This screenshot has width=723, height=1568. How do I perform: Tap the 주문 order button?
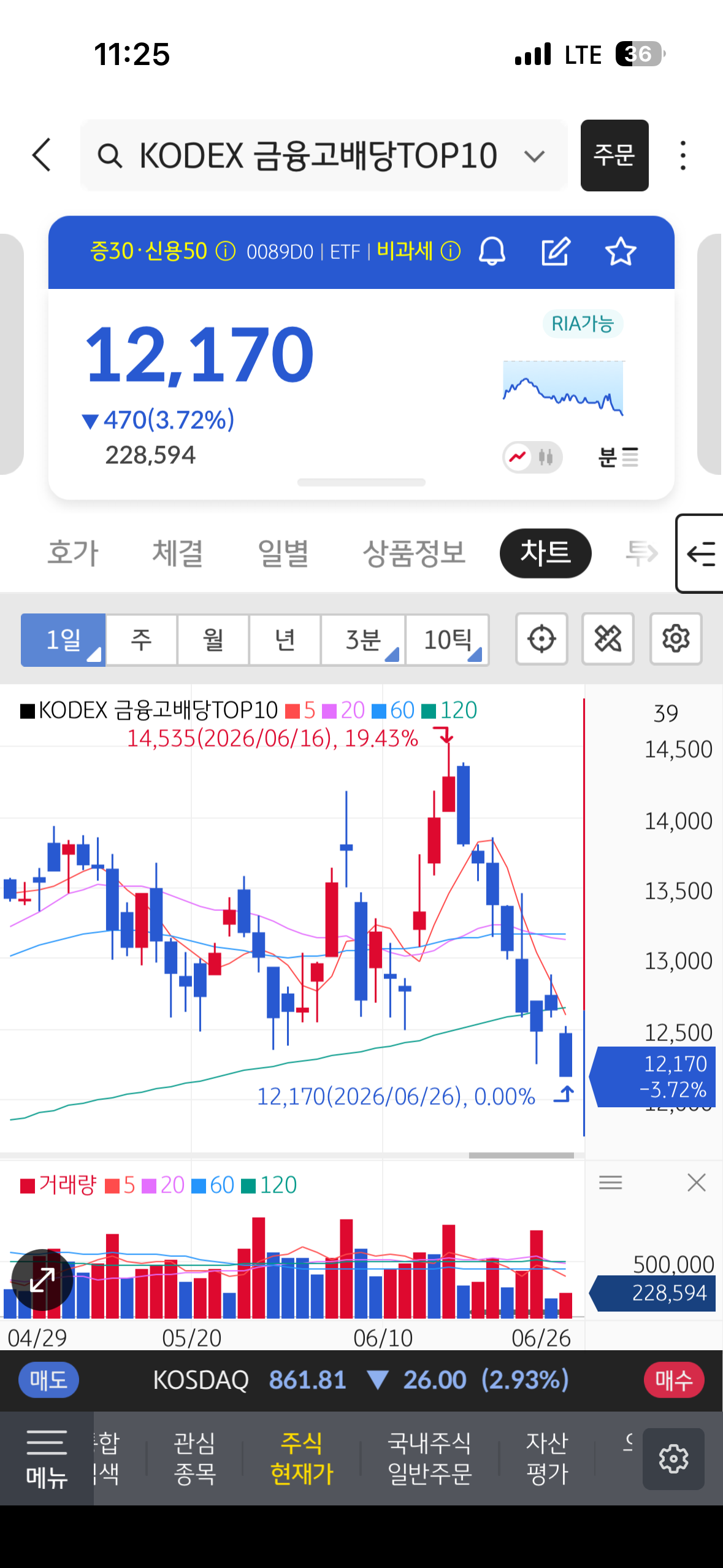click(614, 155)
